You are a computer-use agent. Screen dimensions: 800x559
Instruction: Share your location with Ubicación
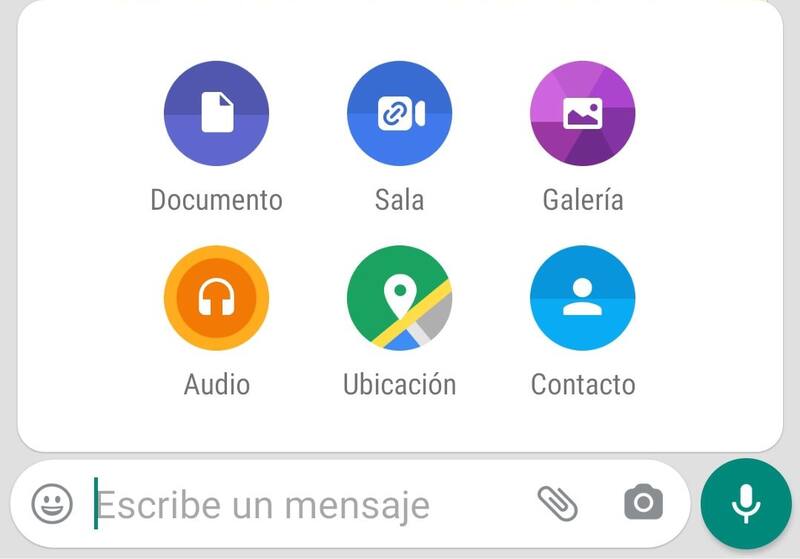(x=399, y=298)
